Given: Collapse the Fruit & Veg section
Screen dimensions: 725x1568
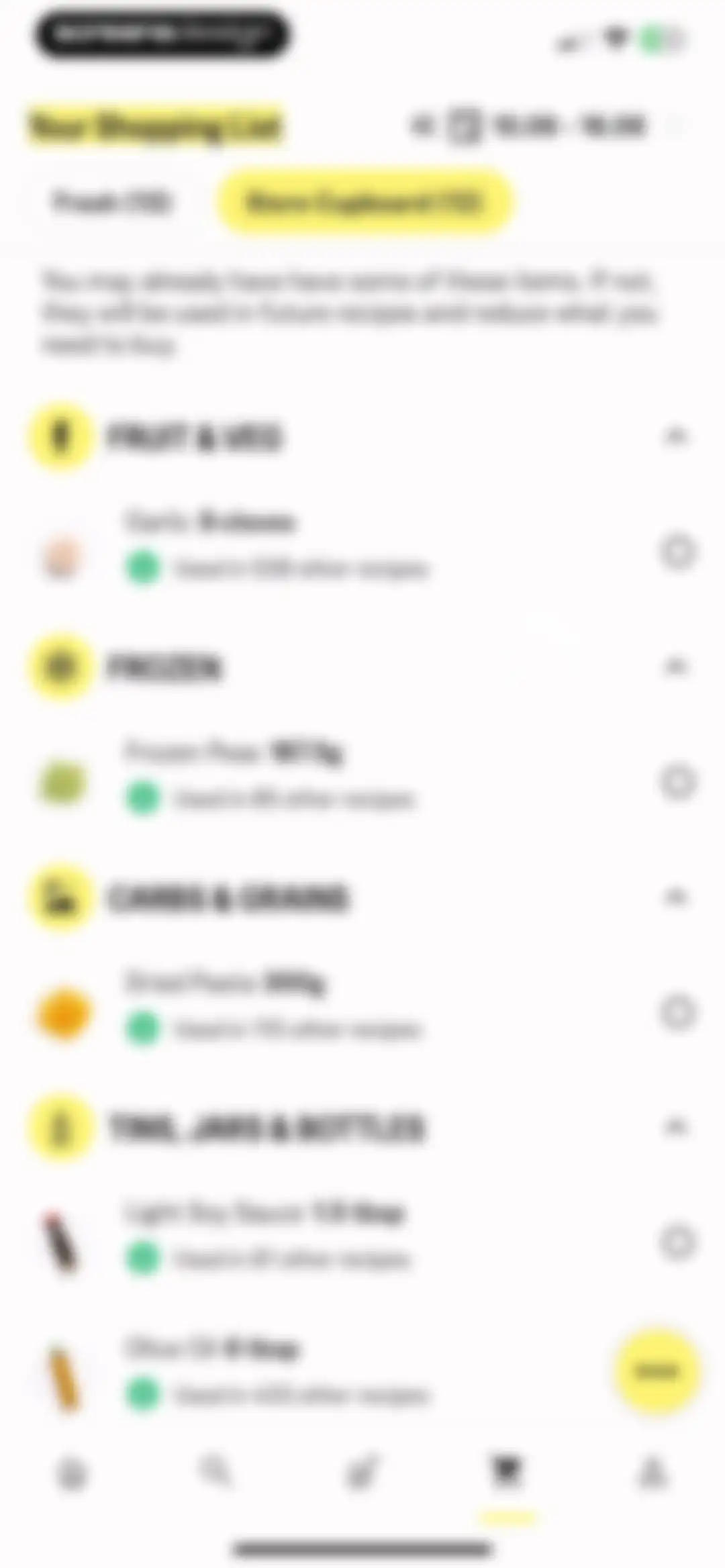Looking at the screenshot, I should click(x=675, y=437).
